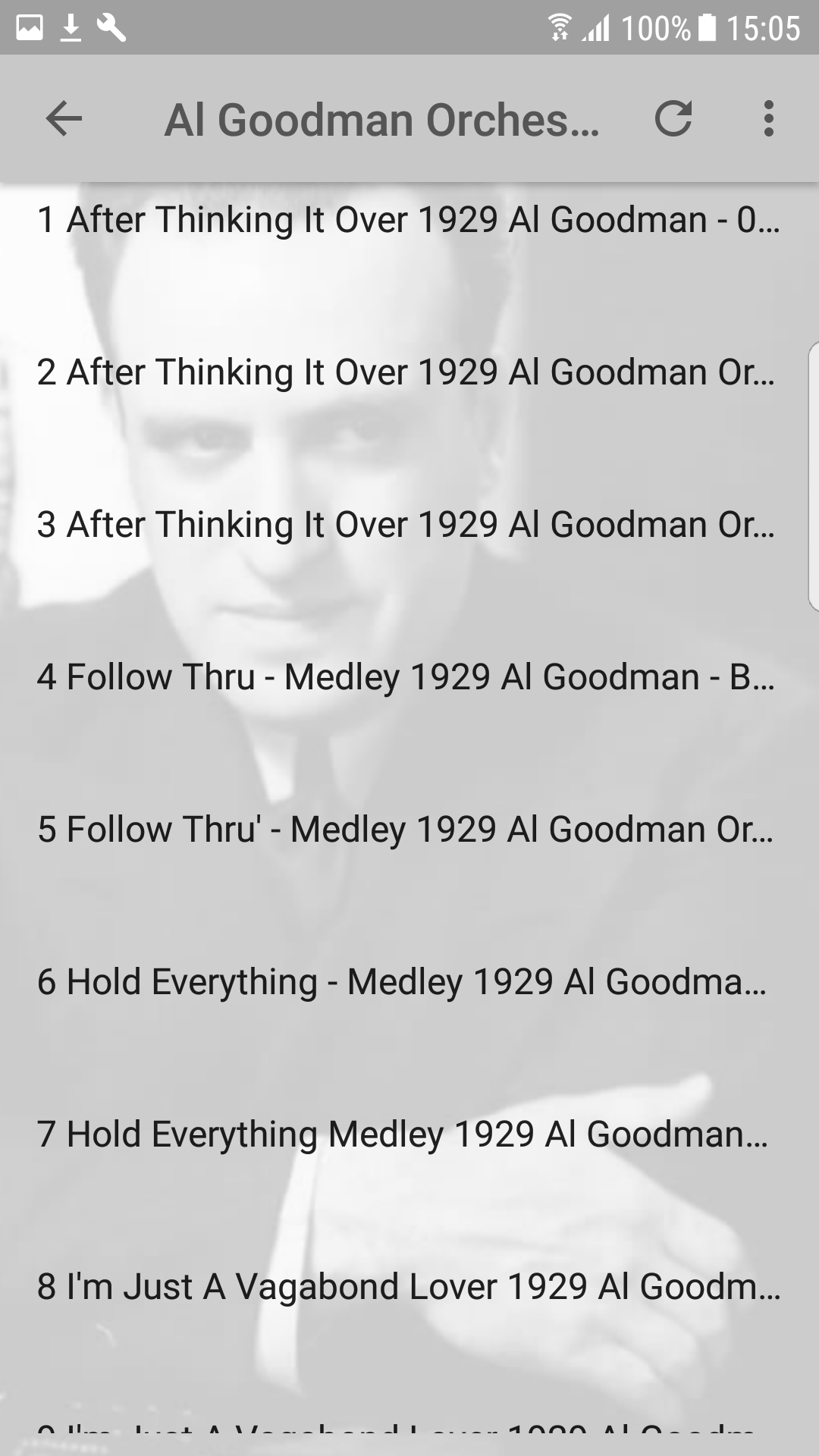Open track 8 I'm Just A Vagabond Lover

coord(408,1285)
